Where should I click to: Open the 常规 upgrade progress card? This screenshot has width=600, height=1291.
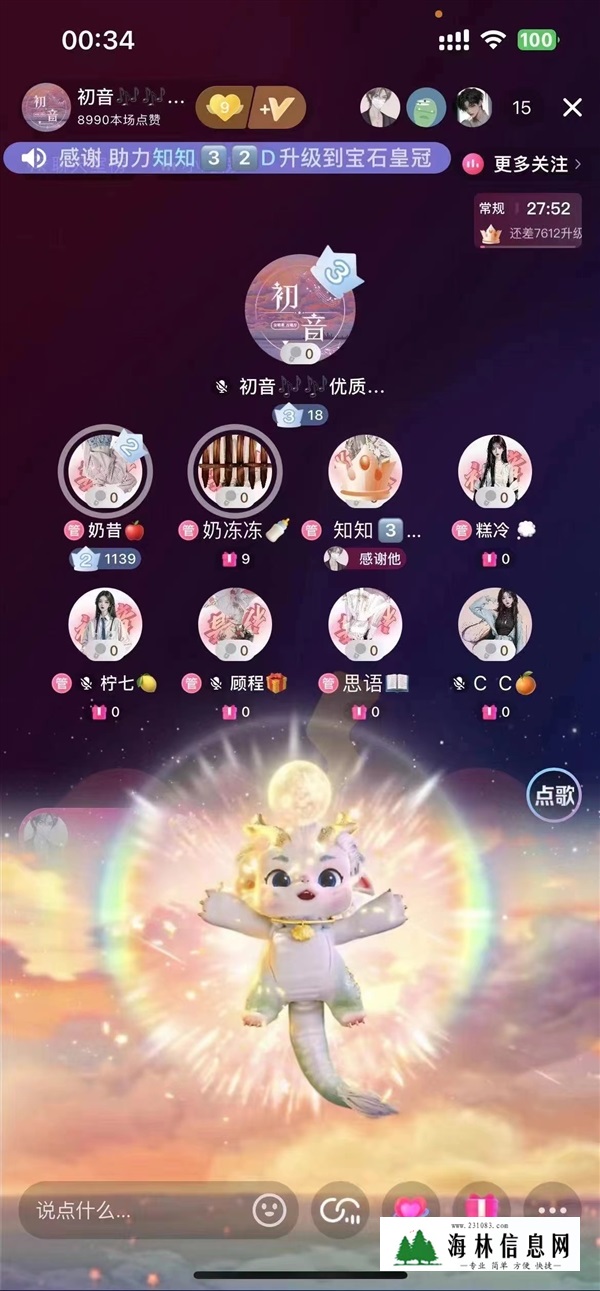[528, 221]
